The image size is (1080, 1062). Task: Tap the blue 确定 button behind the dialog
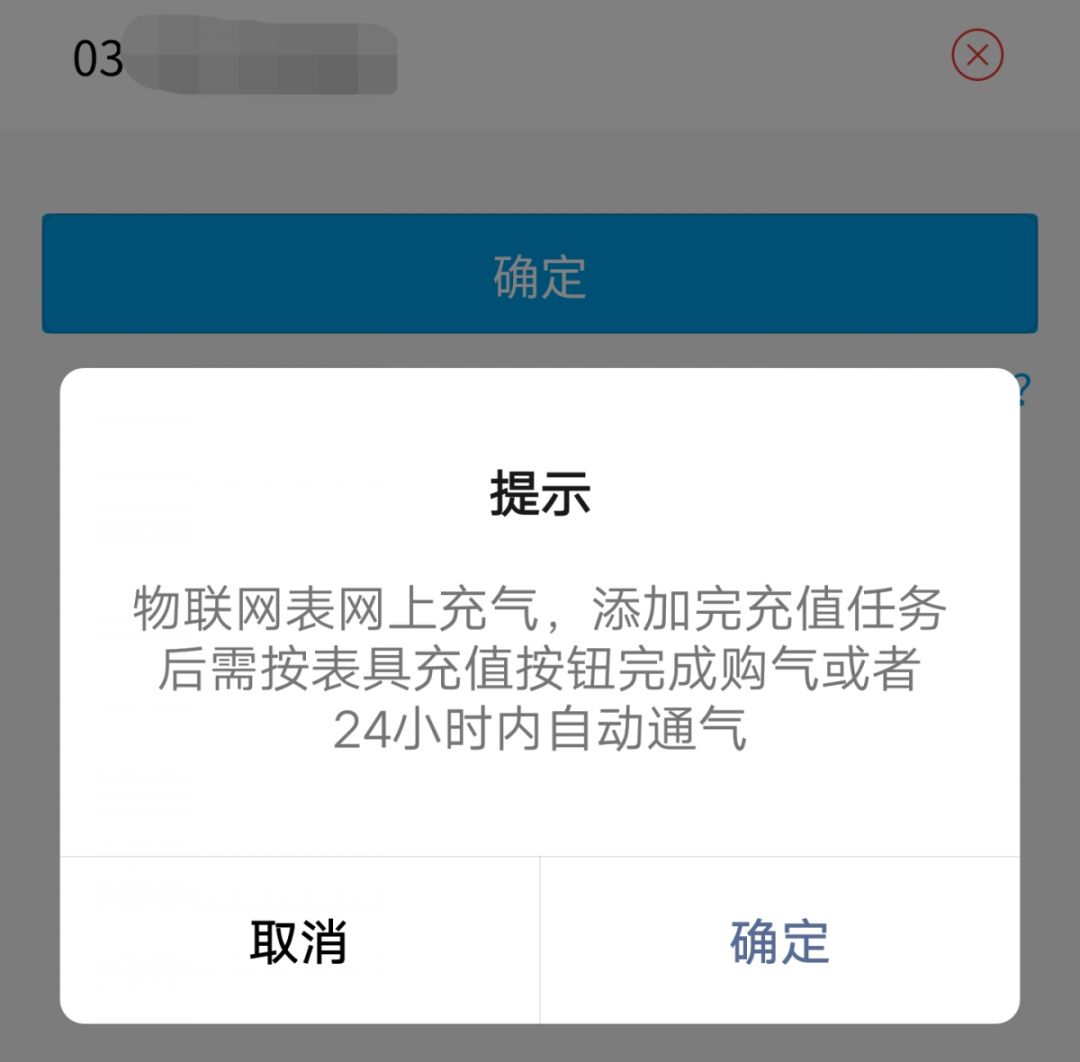pyautogui.click(x=539, y=274)
